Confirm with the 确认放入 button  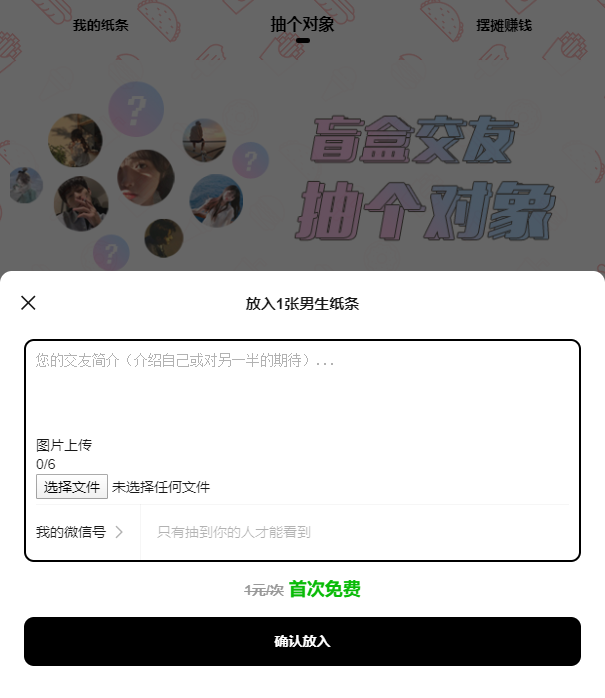302,641
